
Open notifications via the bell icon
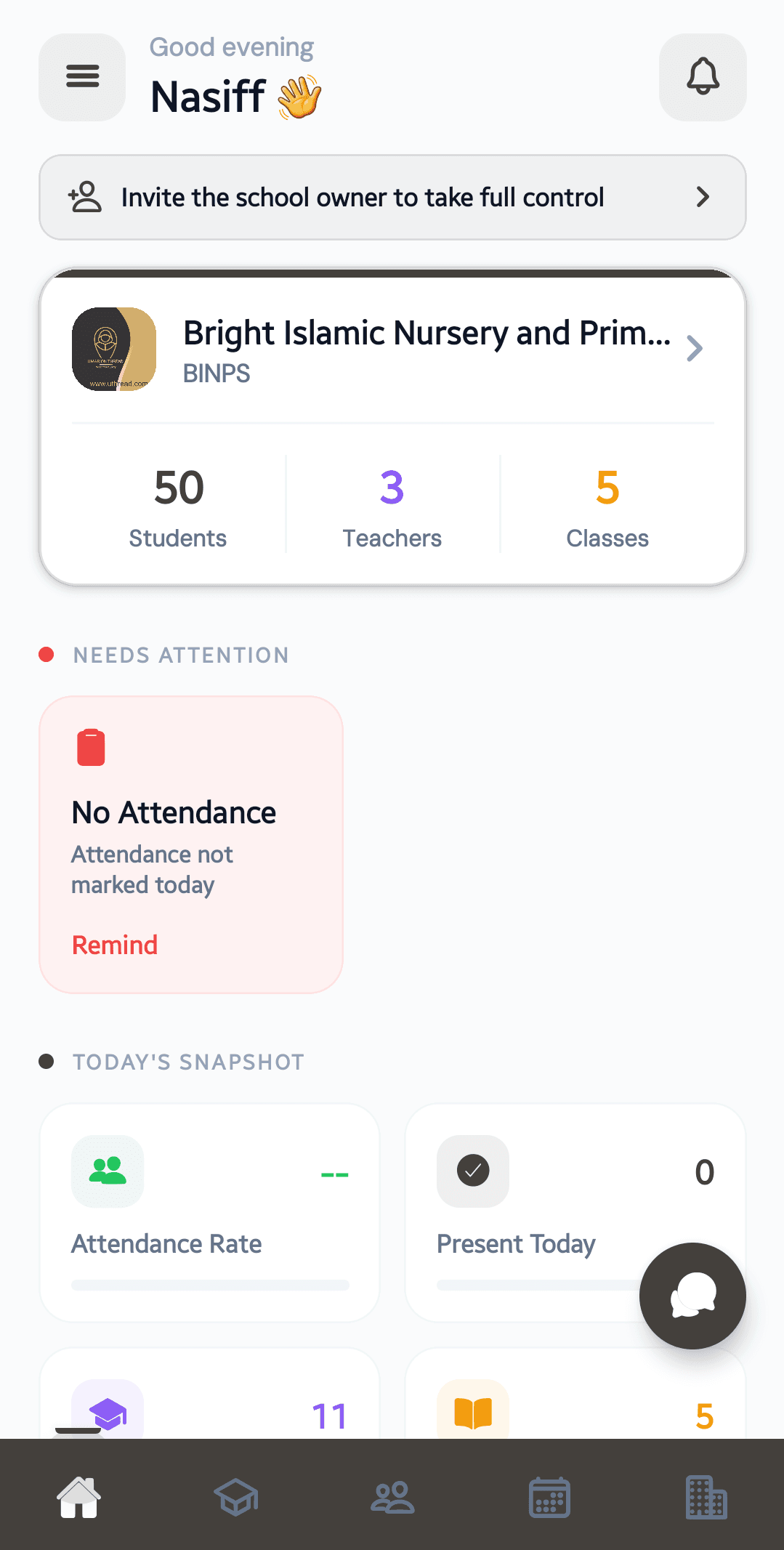click(702, 77)
